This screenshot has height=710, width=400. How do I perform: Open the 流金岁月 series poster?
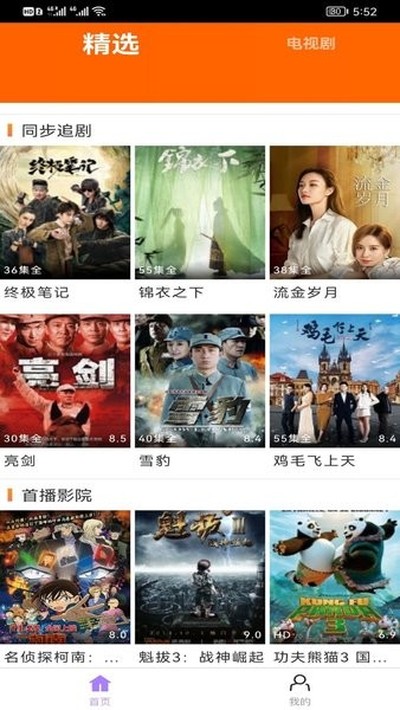pyautogui.click(x=335, y=212)
